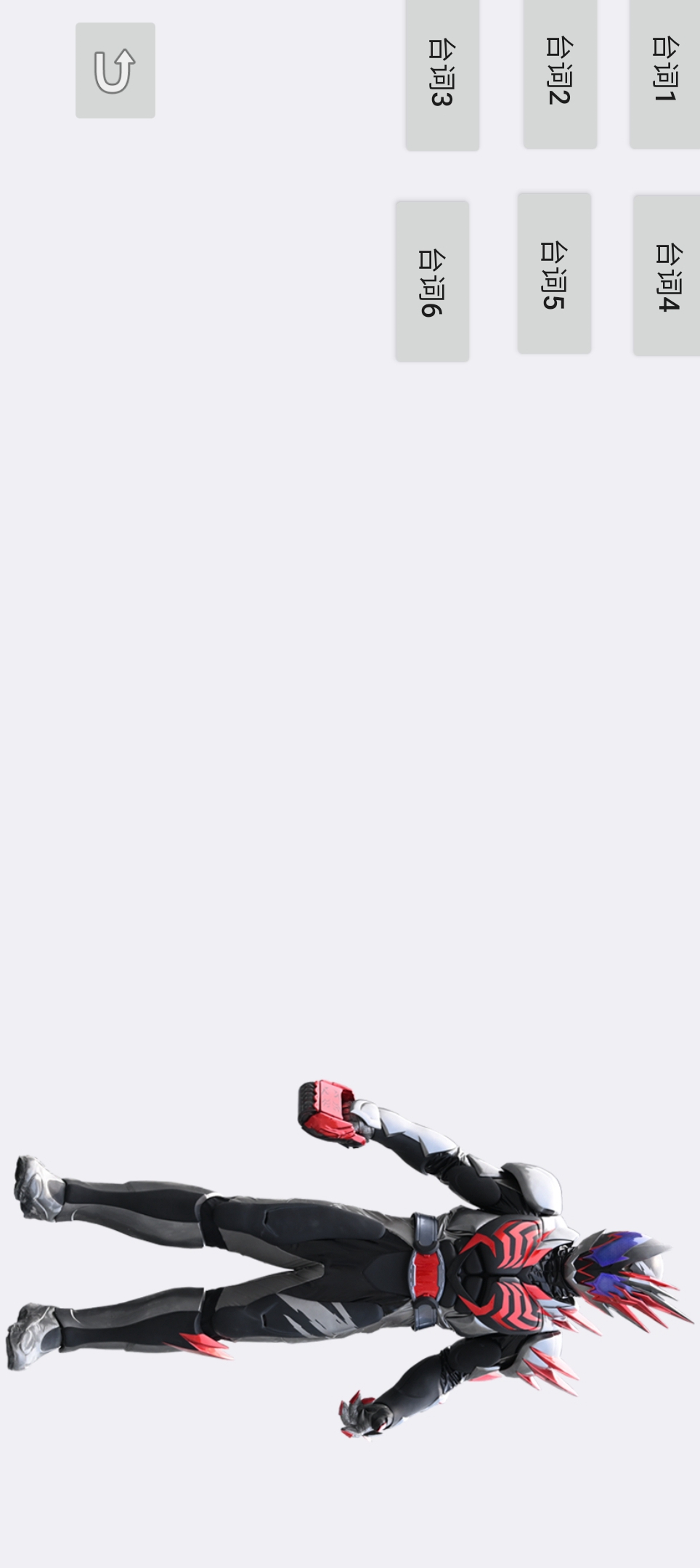Activate the 台词6 button
Viewport: 700px width, 1568px height.
[x=432, y=281]
